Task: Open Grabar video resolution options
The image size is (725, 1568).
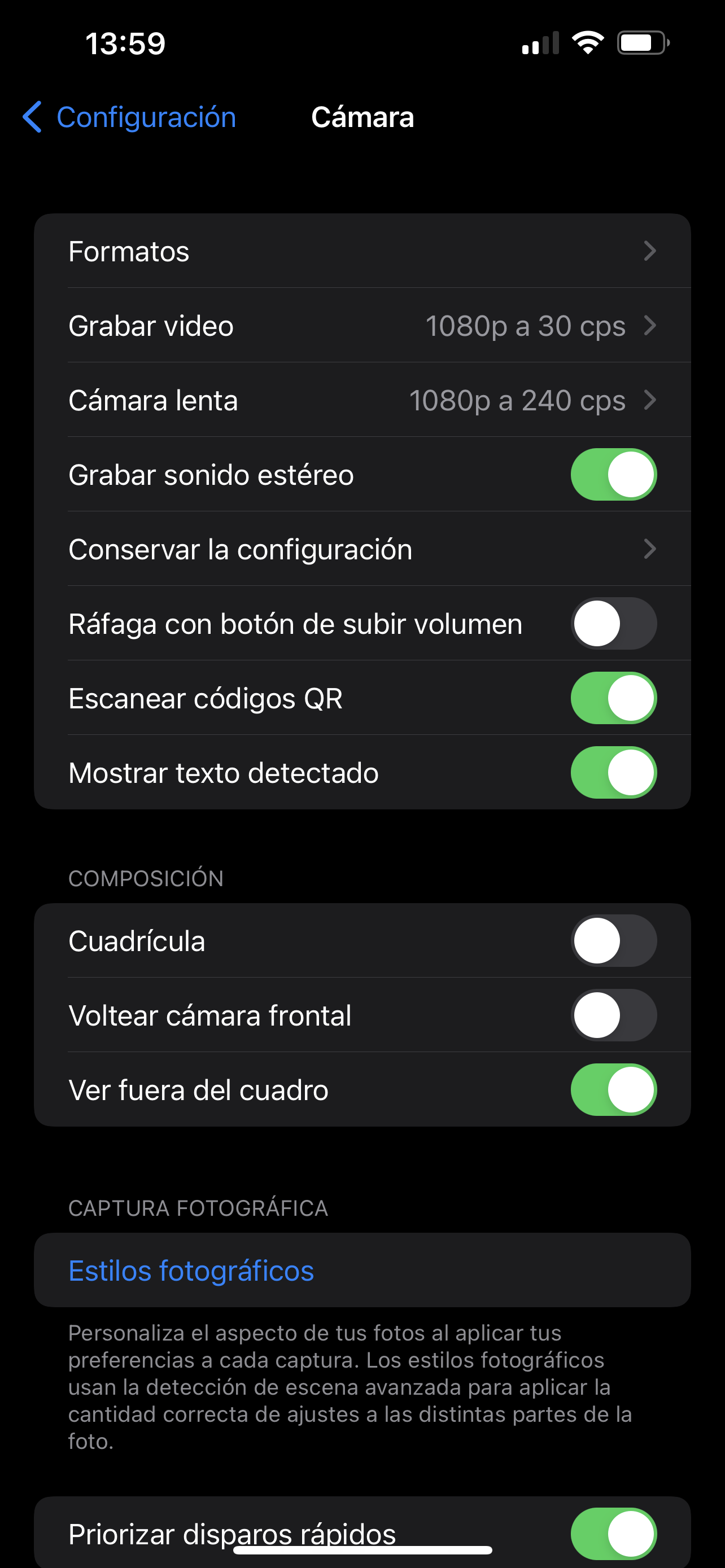Action: (362, 326)
